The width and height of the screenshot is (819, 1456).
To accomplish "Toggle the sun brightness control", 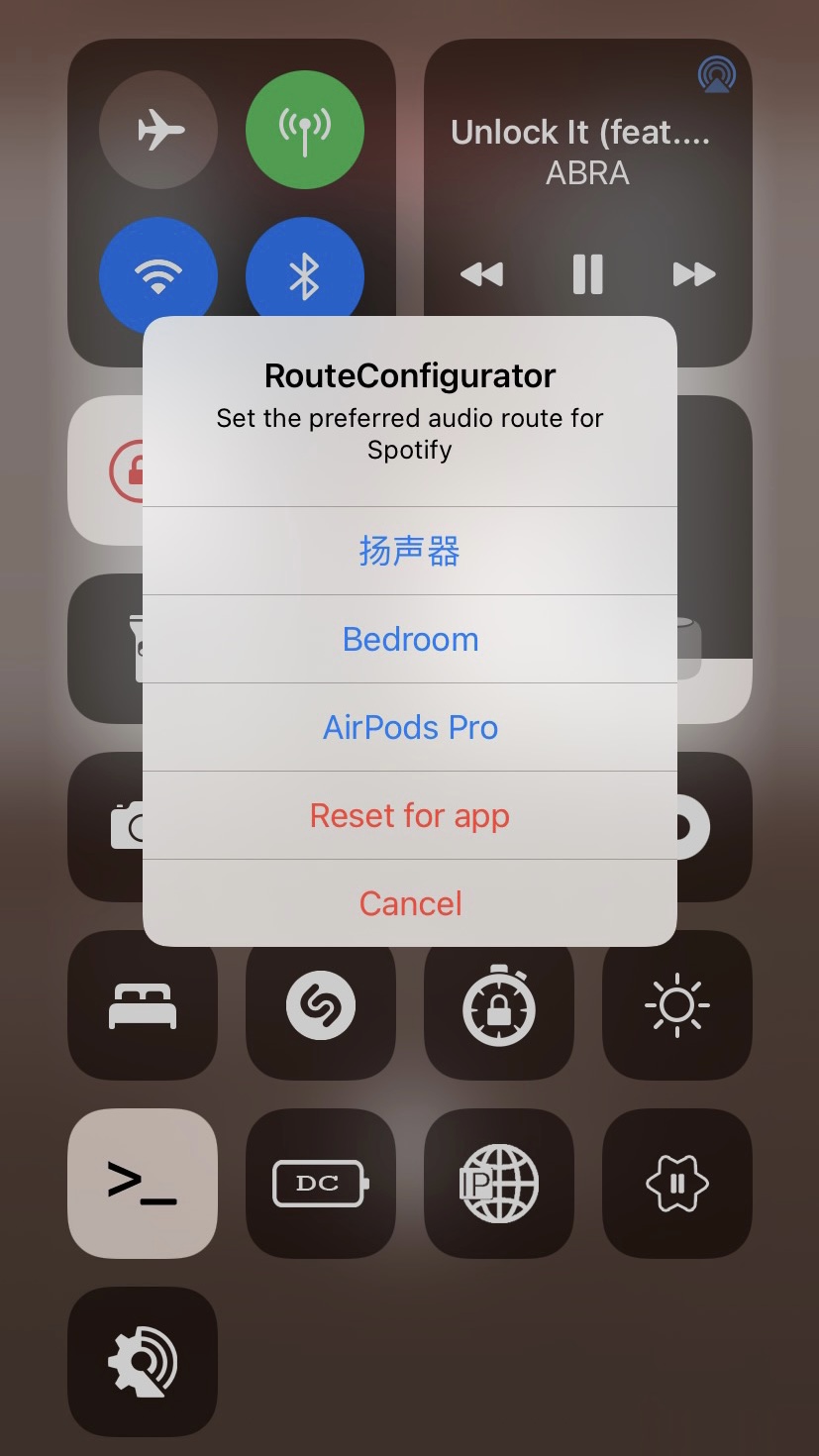I will pos(677,1005).
